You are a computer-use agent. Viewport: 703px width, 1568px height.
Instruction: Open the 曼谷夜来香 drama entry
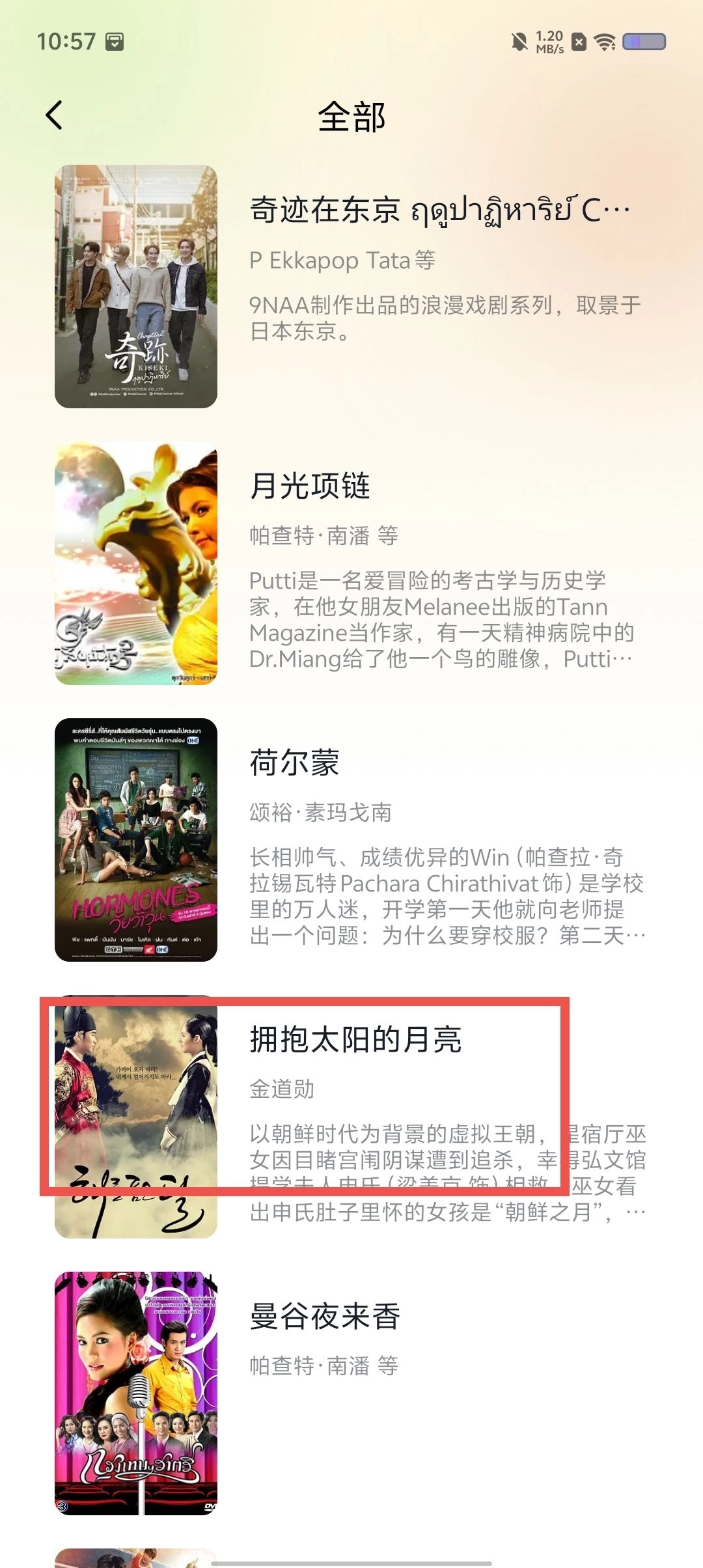(351, 1393)
